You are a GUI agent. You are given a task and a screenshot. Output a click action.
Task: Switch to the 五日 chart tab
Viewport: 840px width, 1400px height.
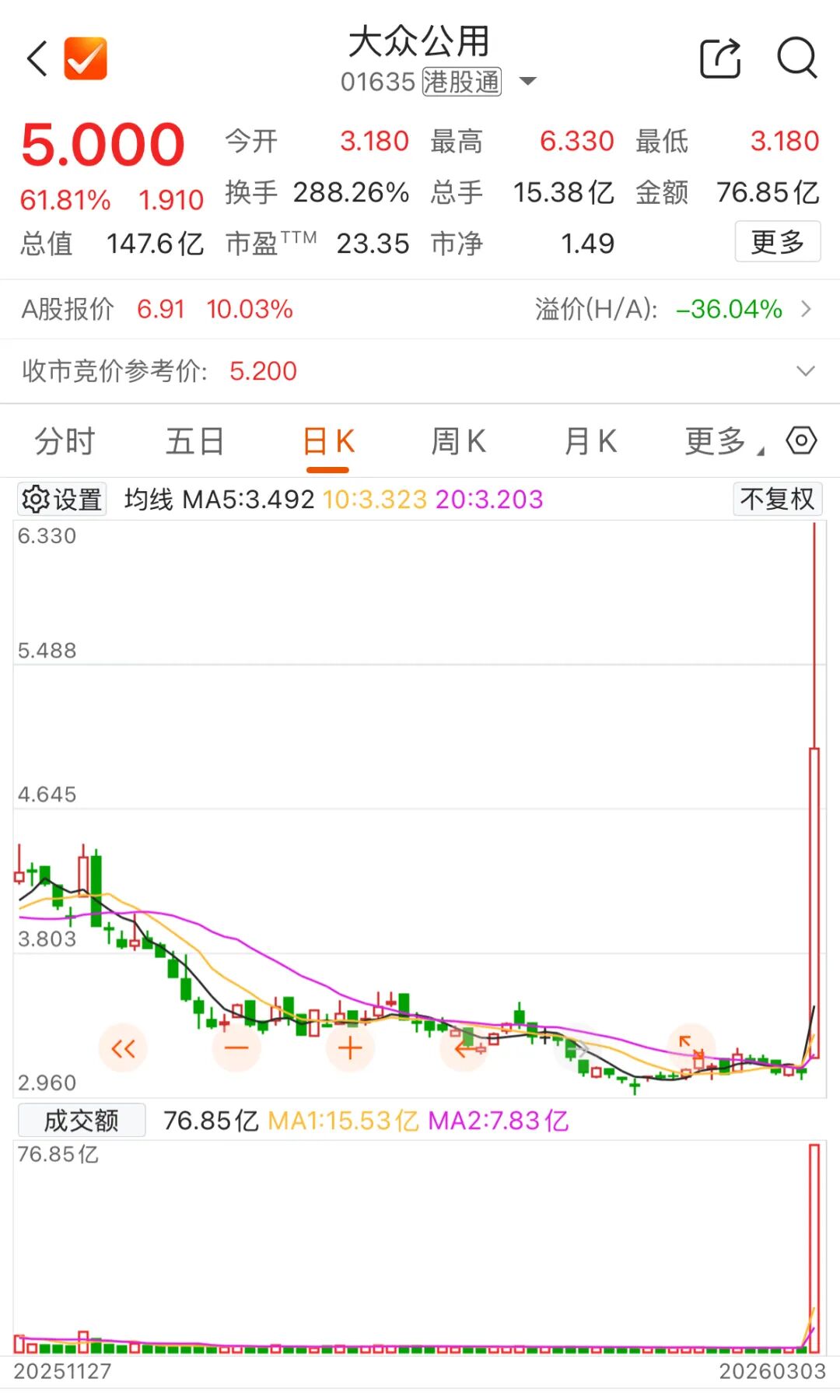pos(194,441)
